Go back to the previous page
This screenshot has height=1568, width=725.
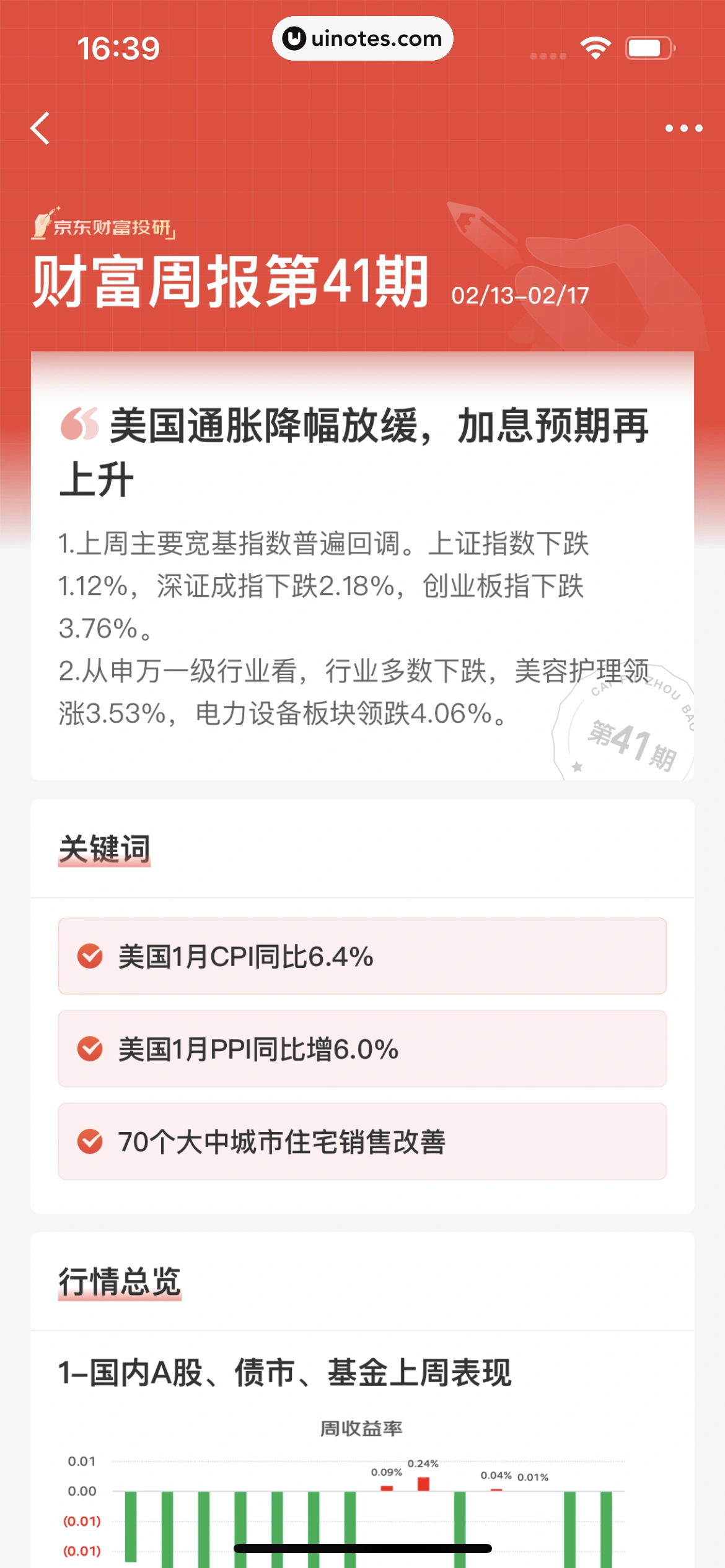click(40, 129)
